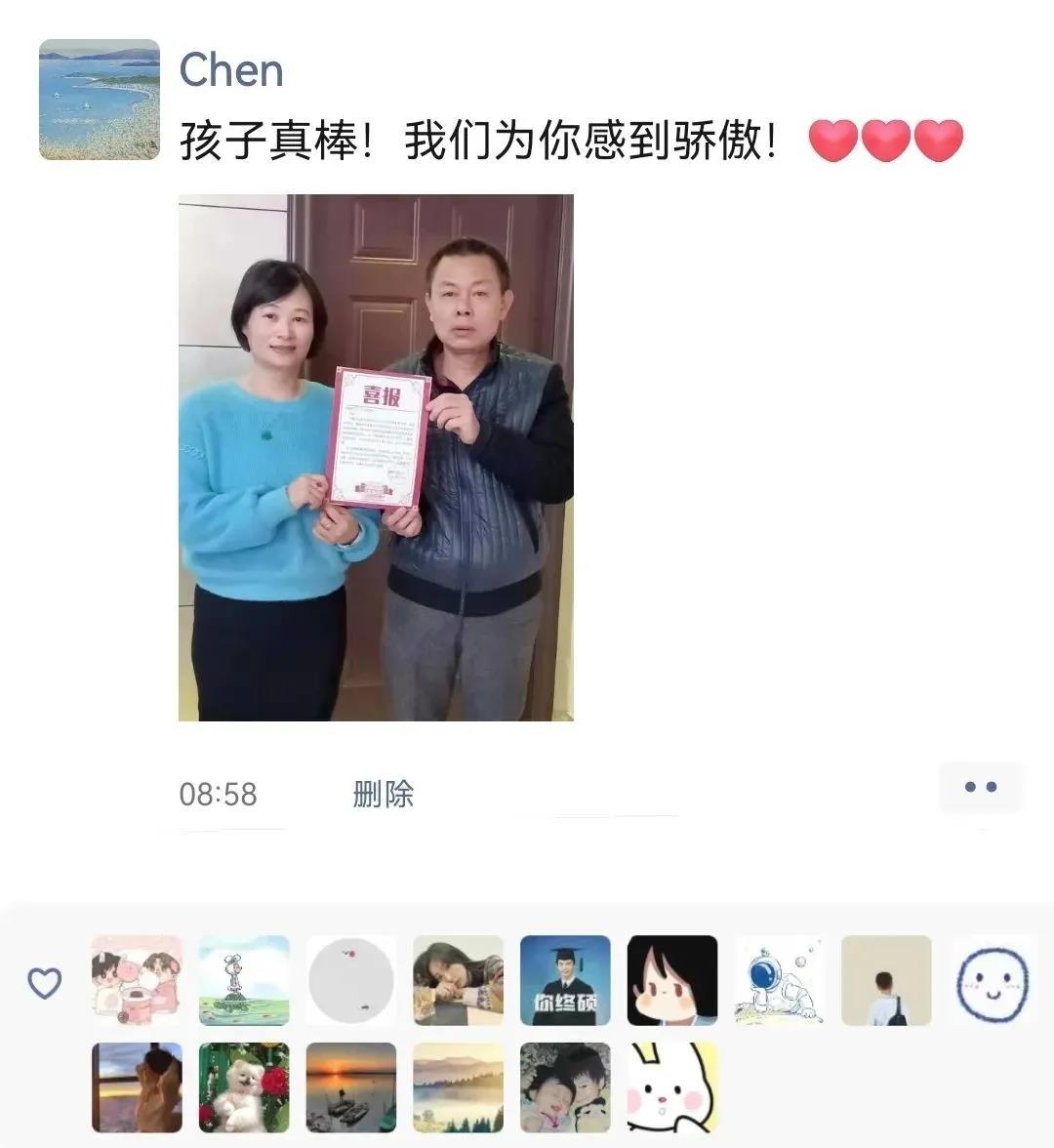Open the liker with astronaut avatar
This screenshot has width=1054, height=1148.
(x=779, y=980)
